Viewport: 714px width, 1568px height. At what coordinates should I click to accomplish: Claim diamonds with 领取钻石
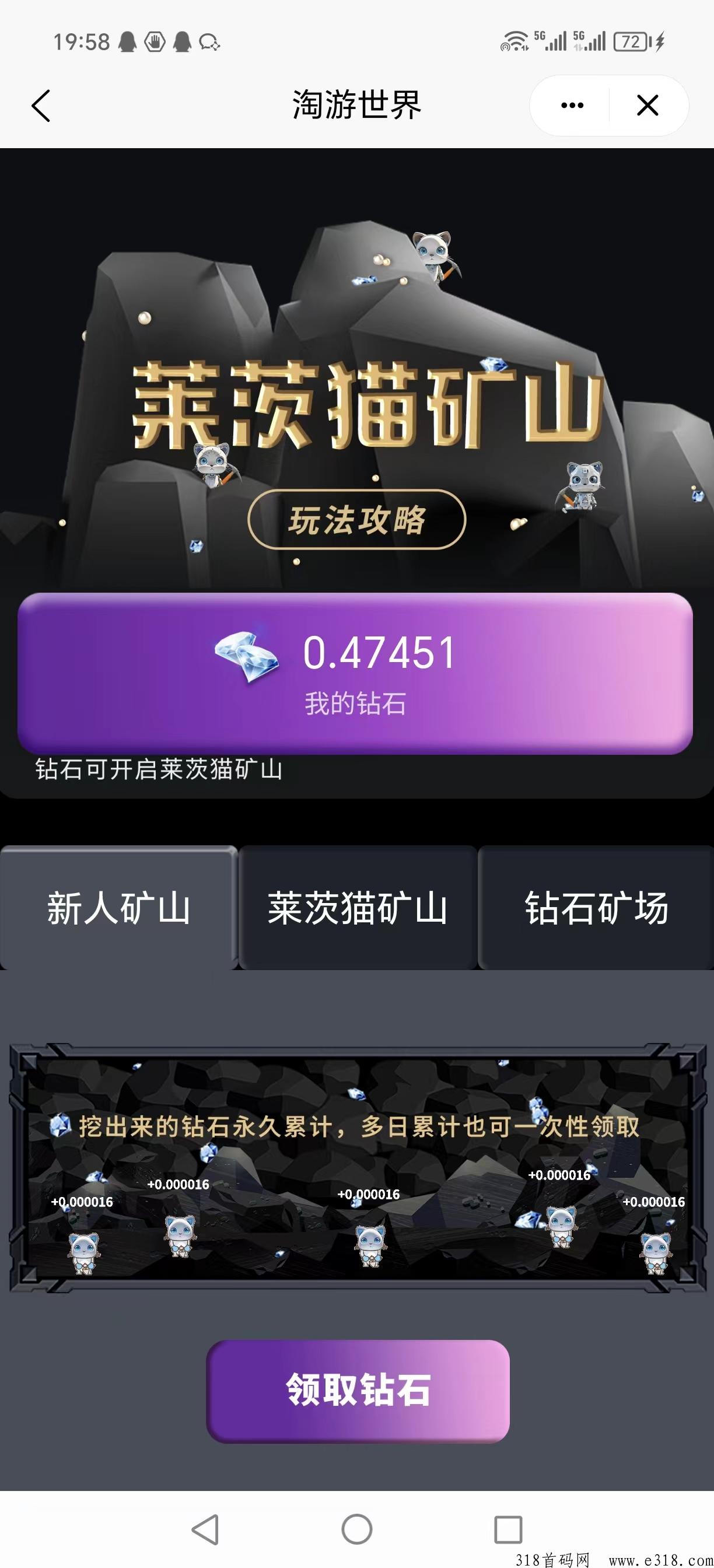(358, 1389)
